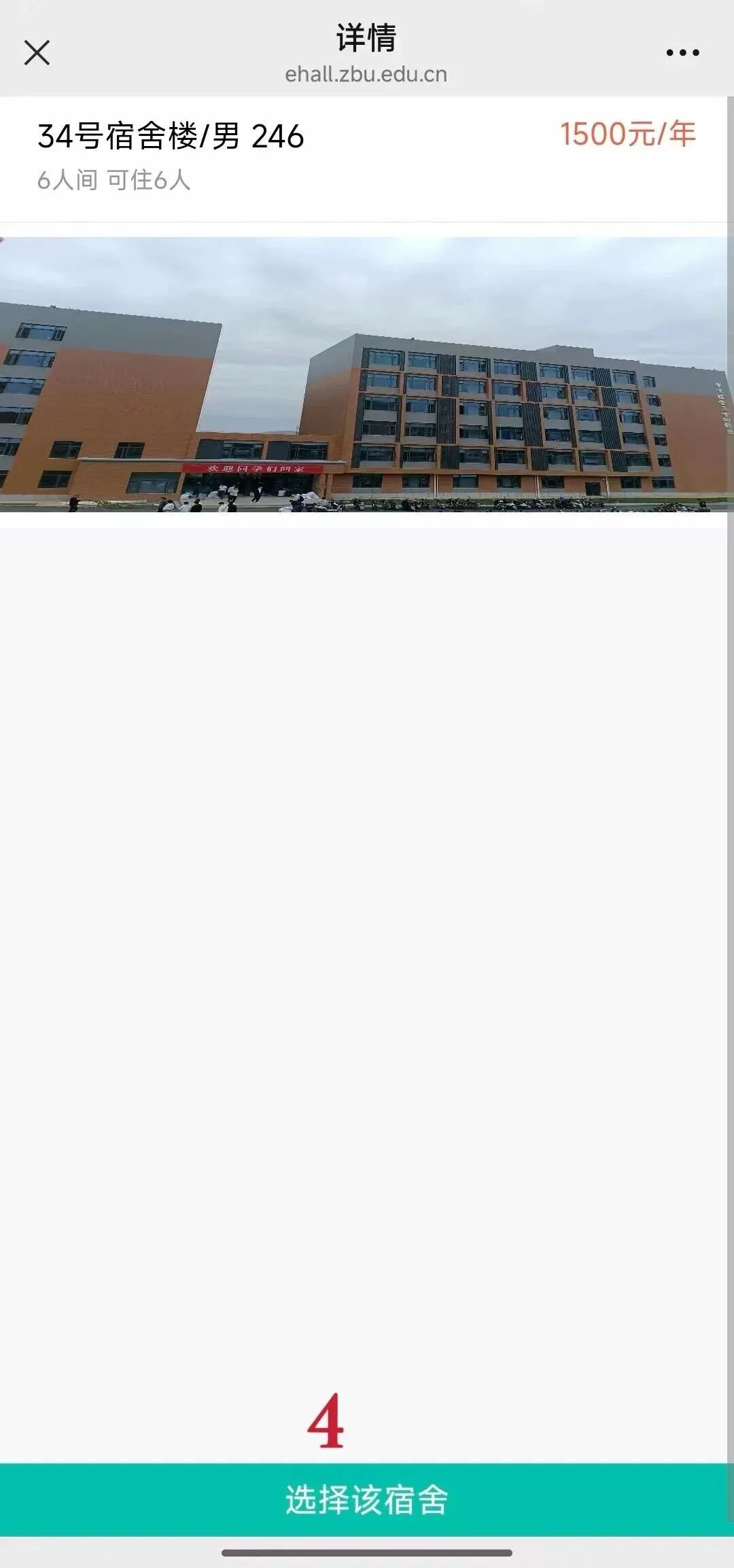Close the 详情 webview page

pos(37,52)
